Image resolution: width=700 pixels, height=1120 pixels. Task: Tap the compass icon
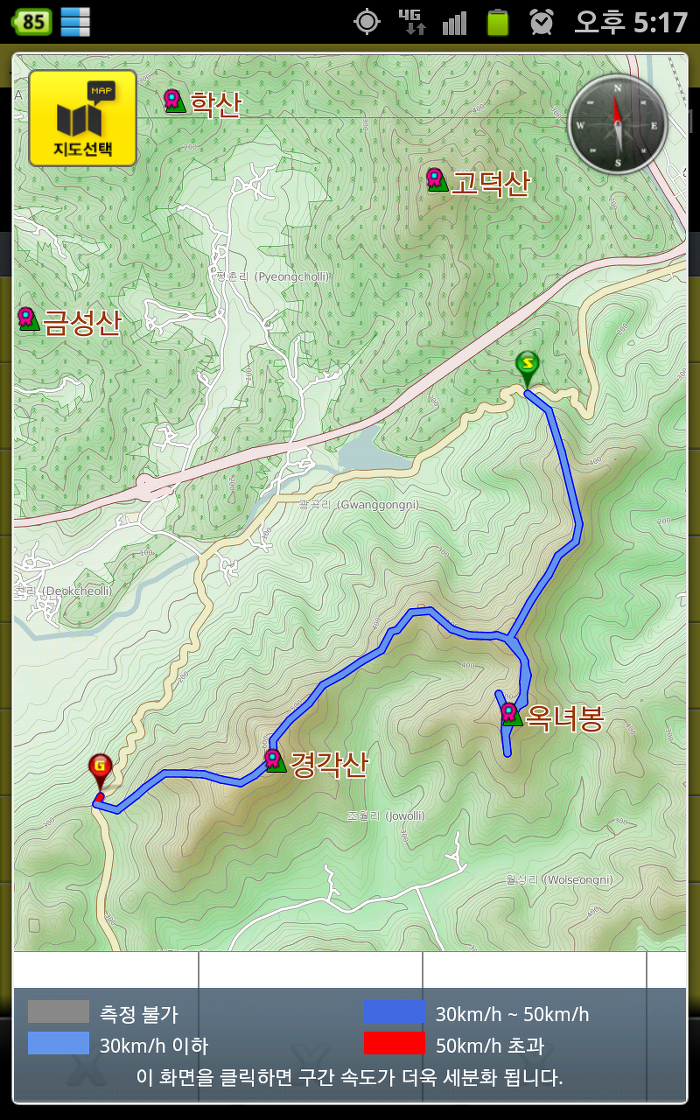point(618,124)
